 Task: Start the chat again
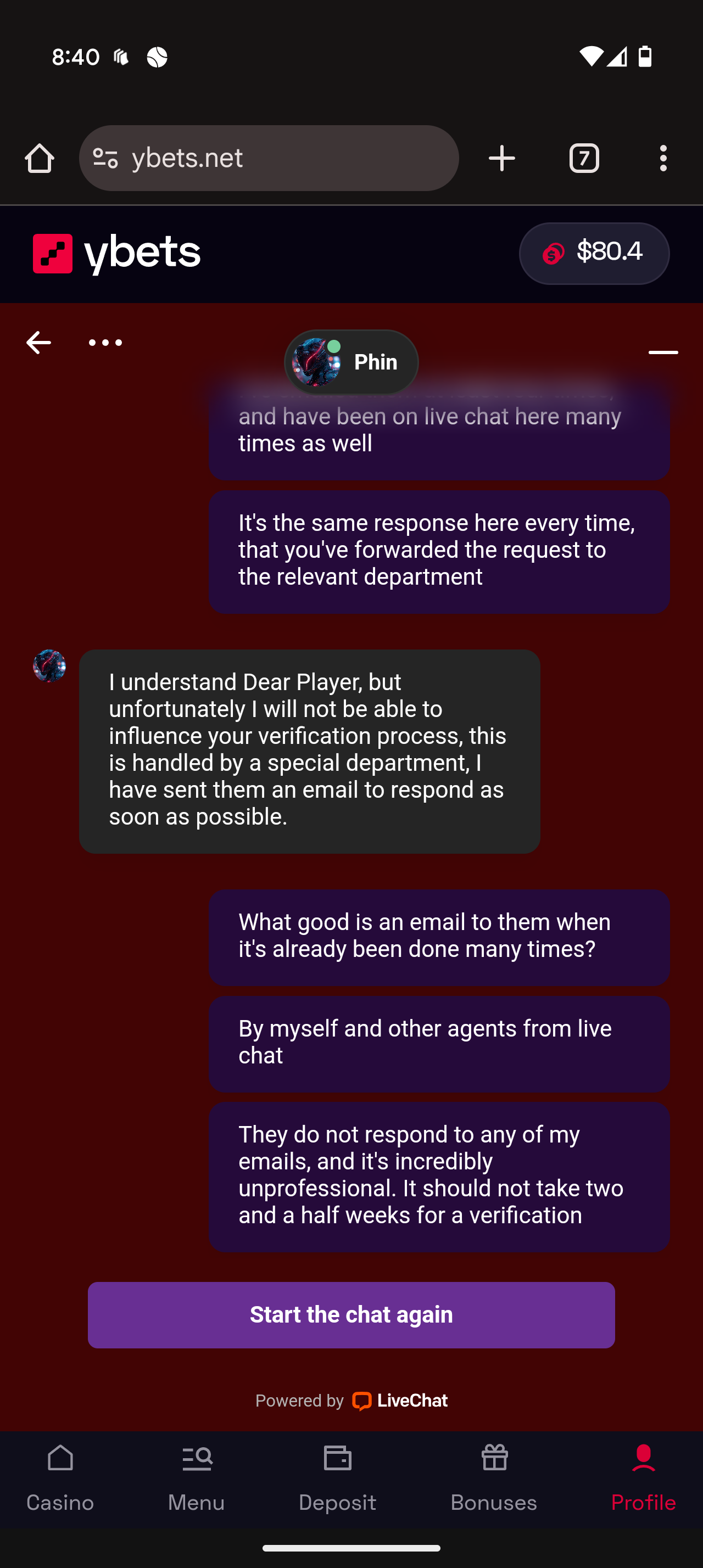[351, 1315]
